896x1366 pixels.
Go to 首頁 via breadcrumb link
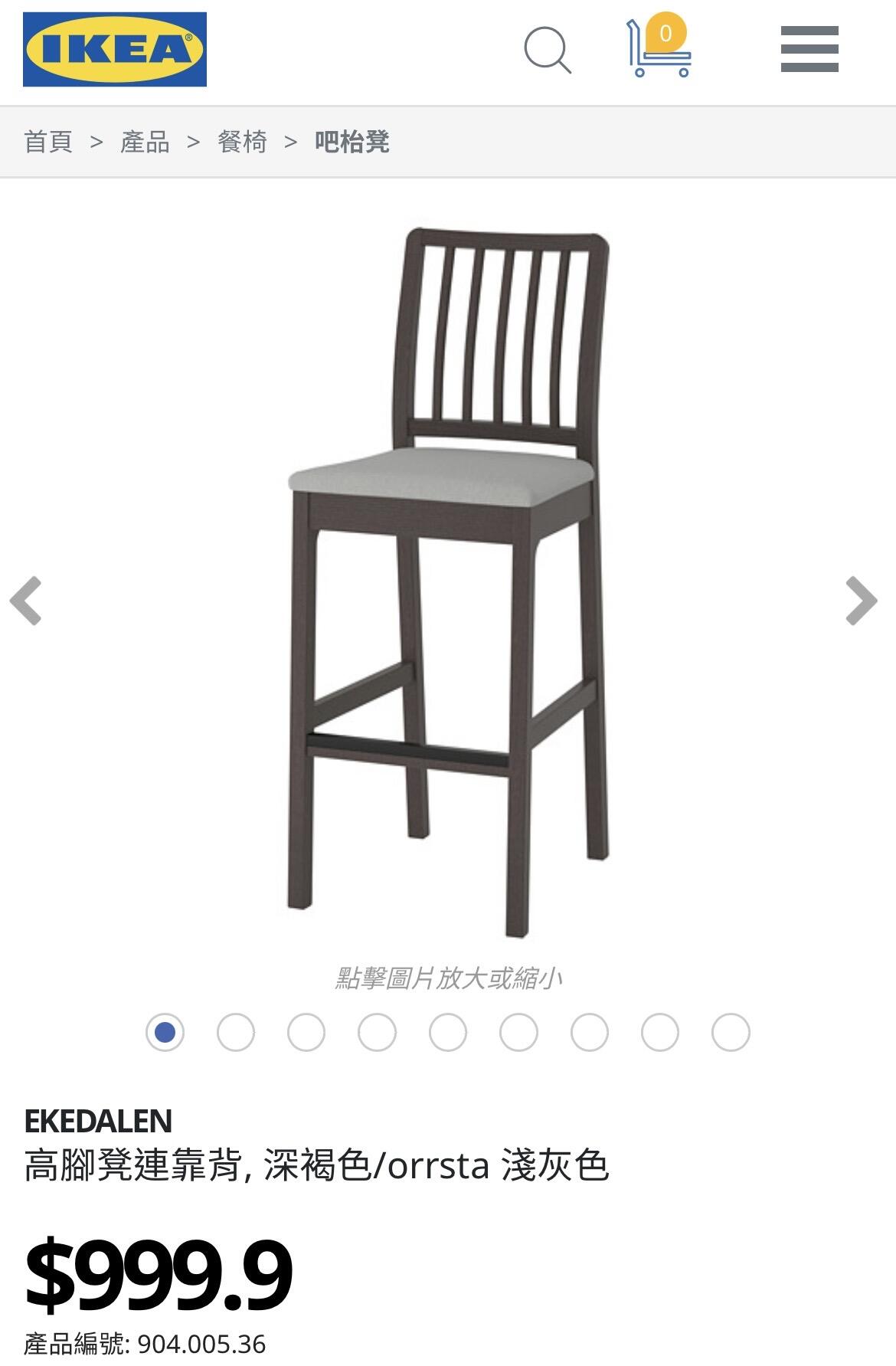48,142
